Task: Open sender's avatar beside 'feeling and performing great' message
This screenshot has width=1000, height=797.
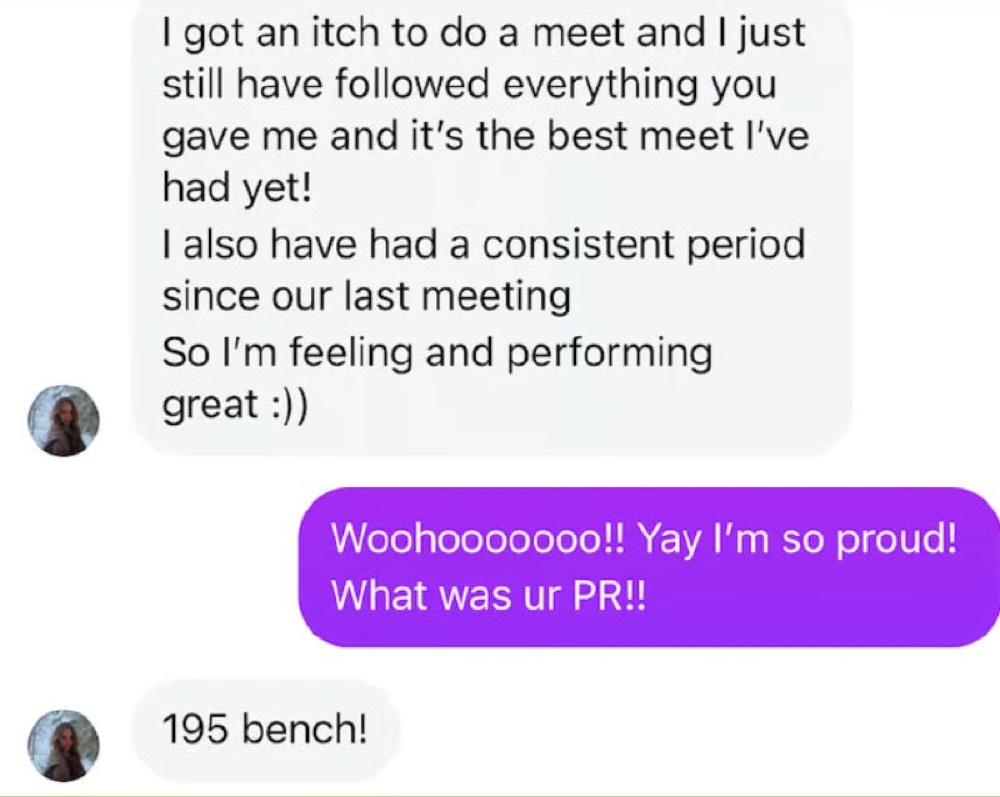Action: coord(63,420)
